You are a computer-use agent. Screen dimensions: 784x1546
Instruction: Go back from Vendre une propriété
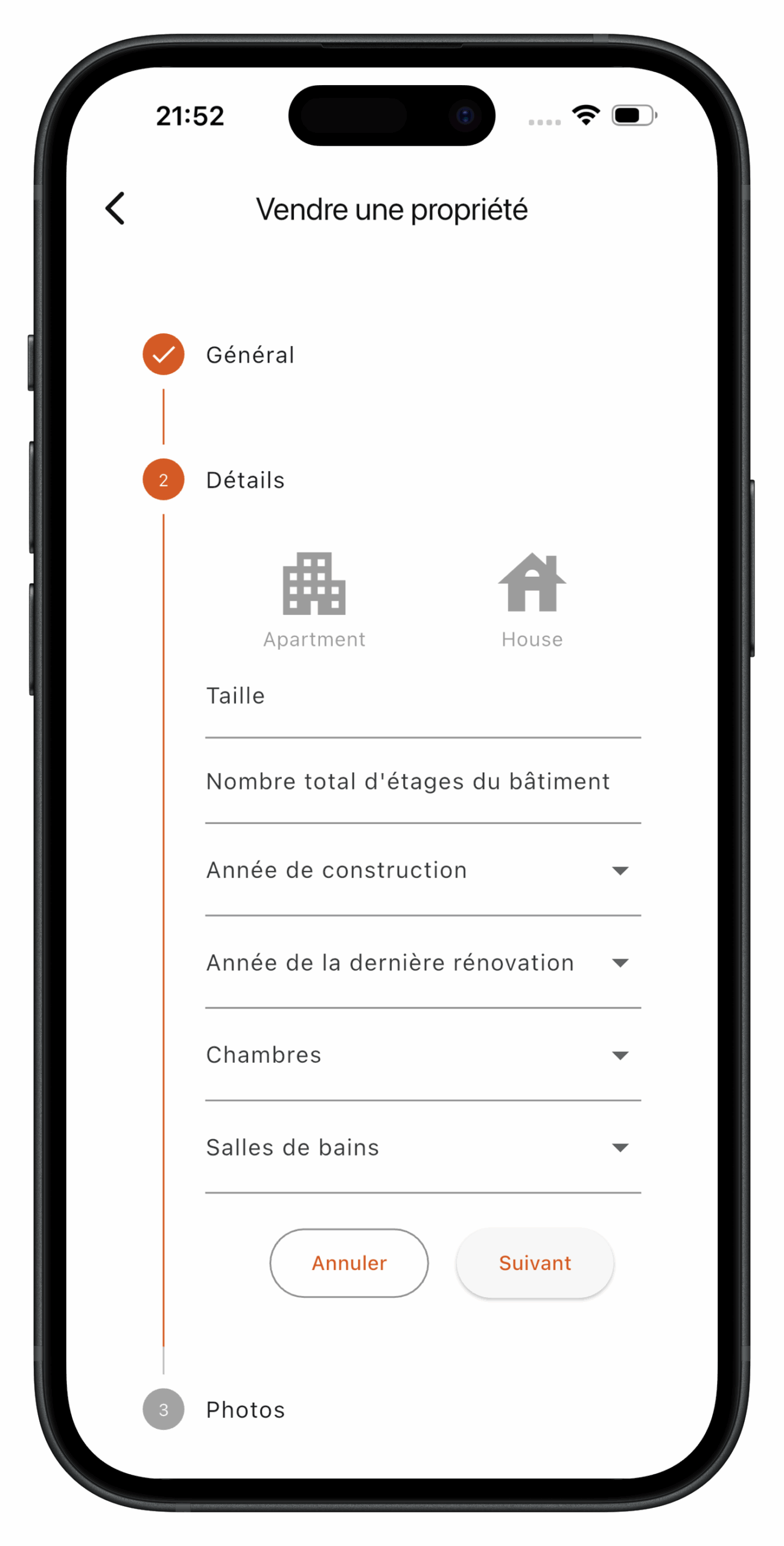[115, 209]
